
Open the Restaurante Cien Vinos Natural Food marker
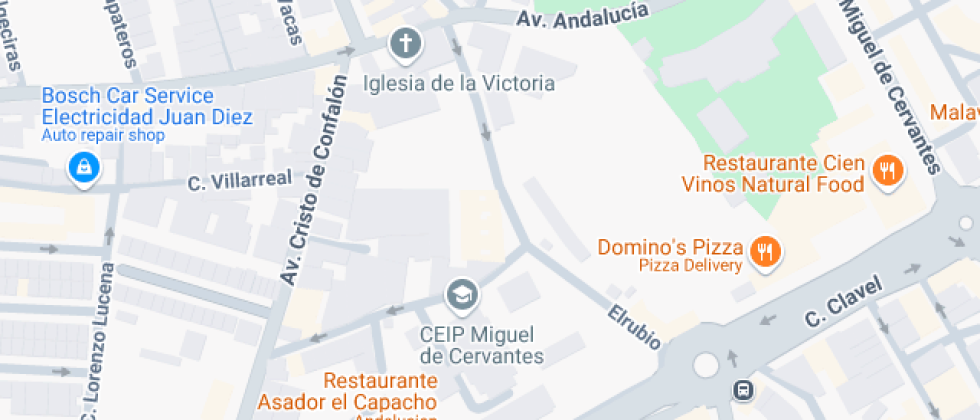[885, 172]
